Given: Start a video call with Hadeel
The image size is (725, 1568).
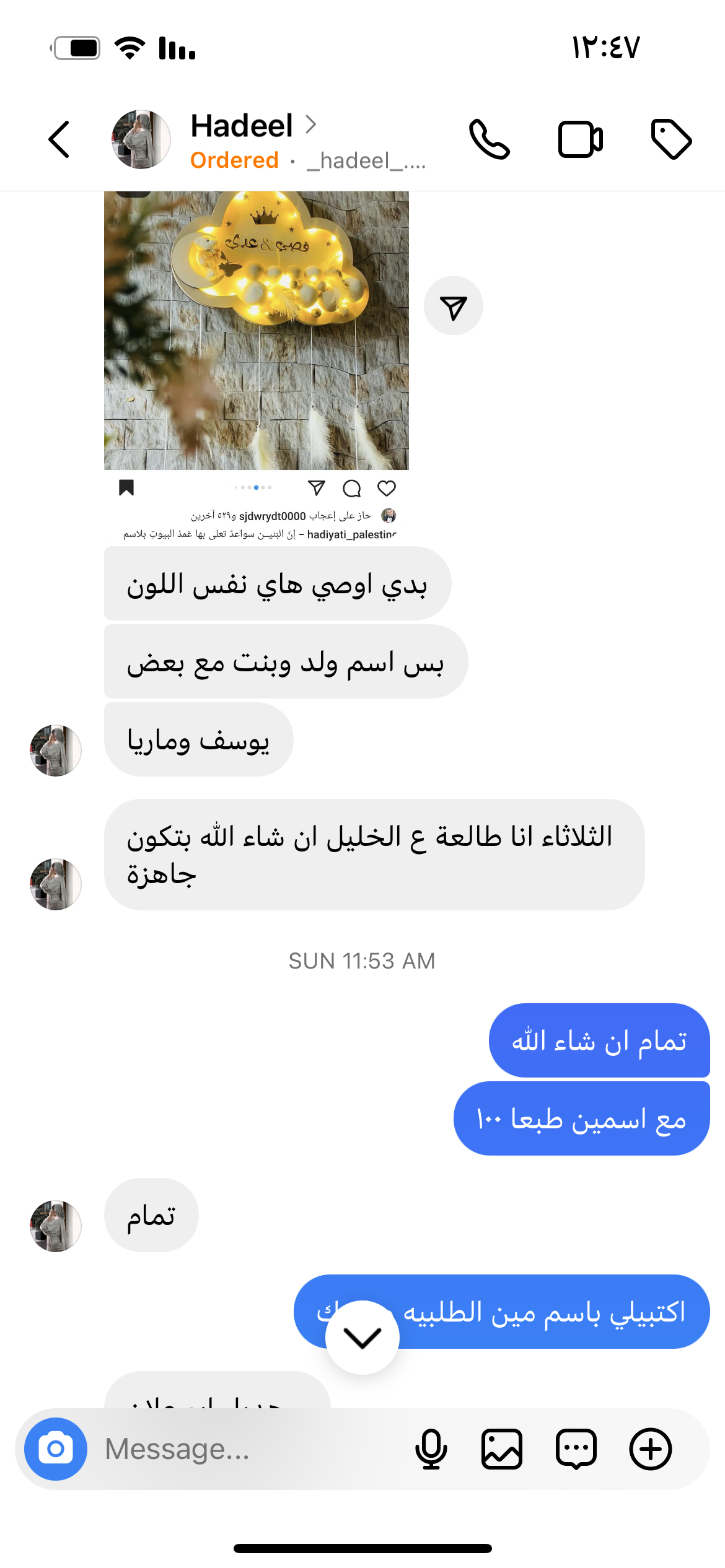Looking at the screenshot, I should click(x=580, y=139).
